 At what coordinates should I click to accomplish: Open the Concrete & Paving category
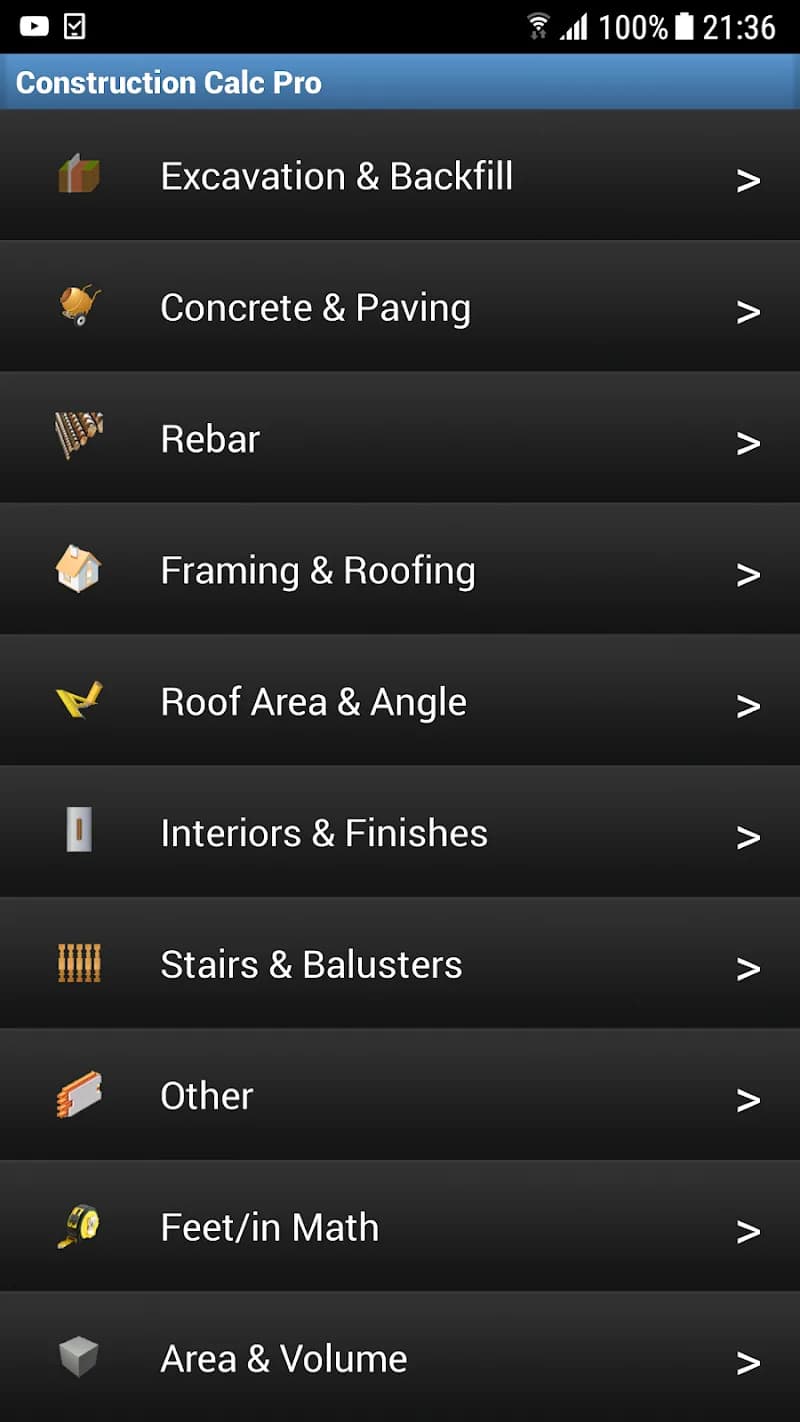tap(400, 307)
